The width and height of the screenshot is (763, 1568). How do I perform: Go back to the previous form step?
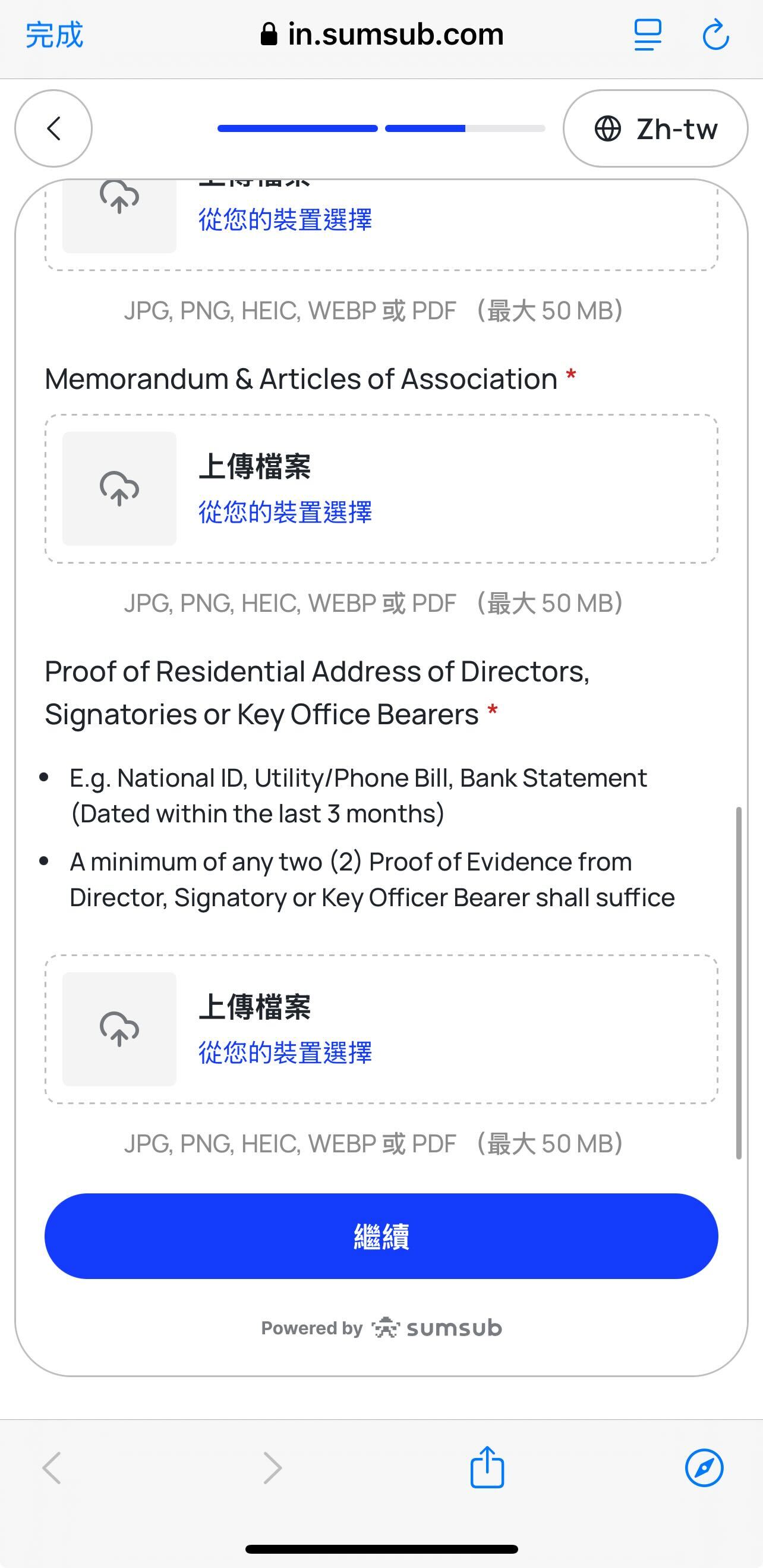53,128
